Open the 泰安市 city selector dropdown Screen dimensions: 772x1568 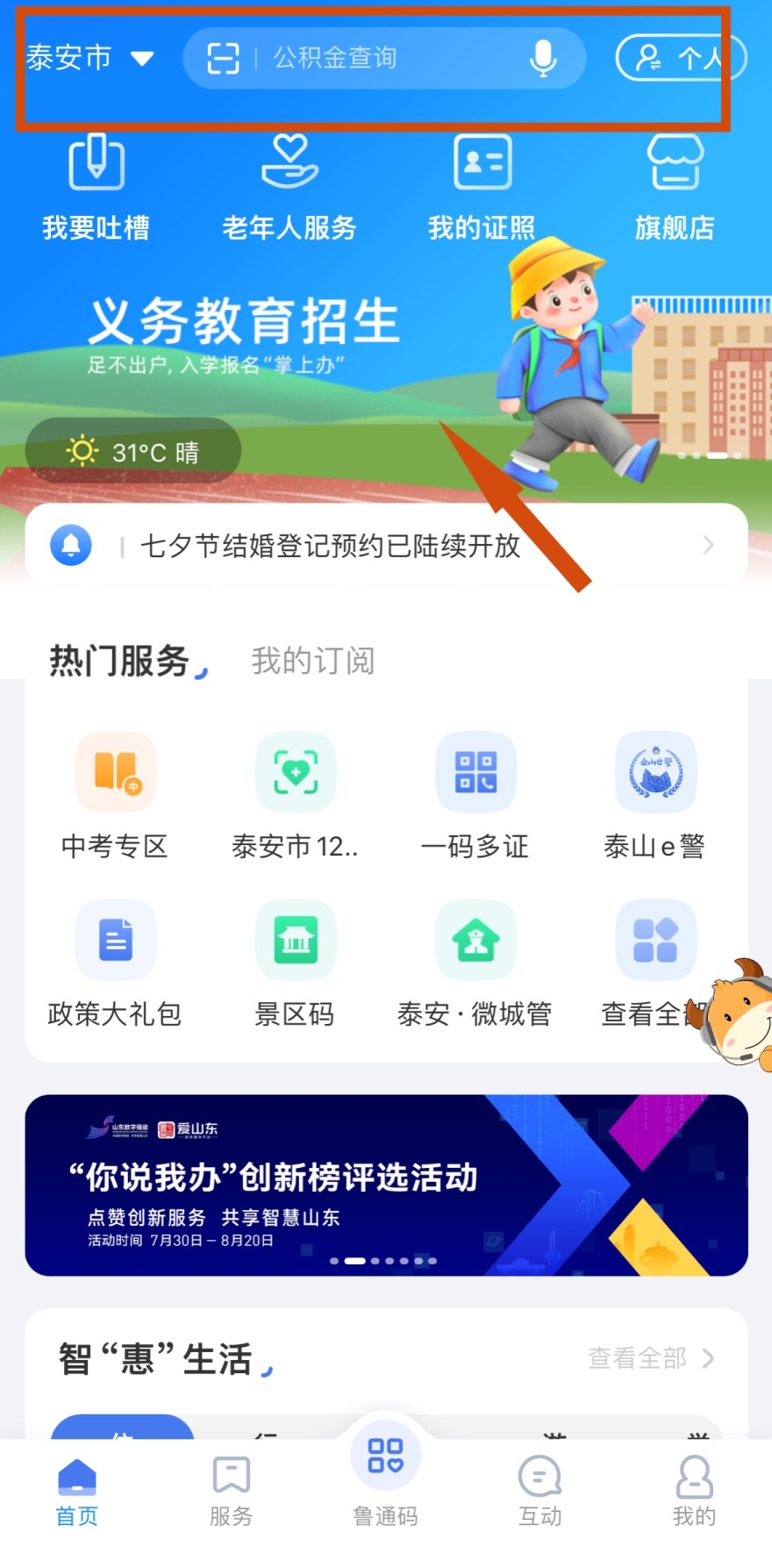(89, 58)
